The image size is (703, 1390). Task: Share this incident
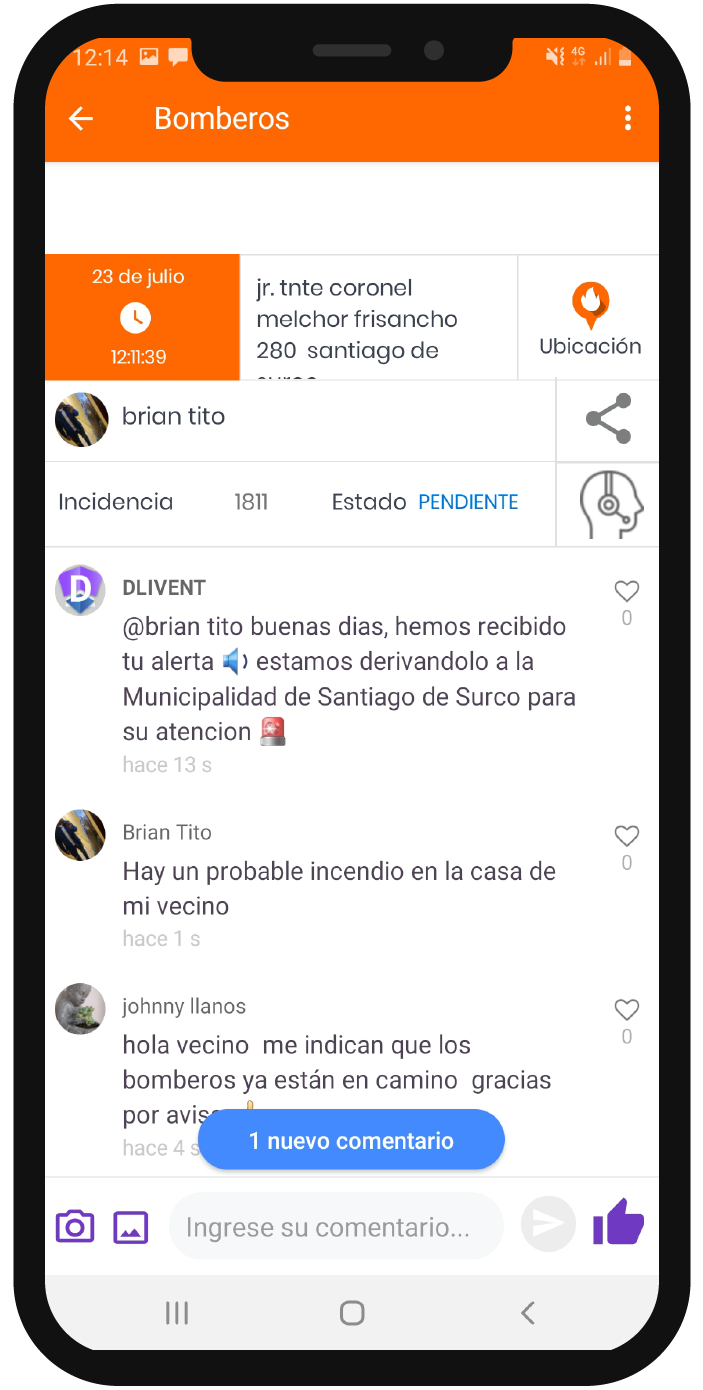608,419
